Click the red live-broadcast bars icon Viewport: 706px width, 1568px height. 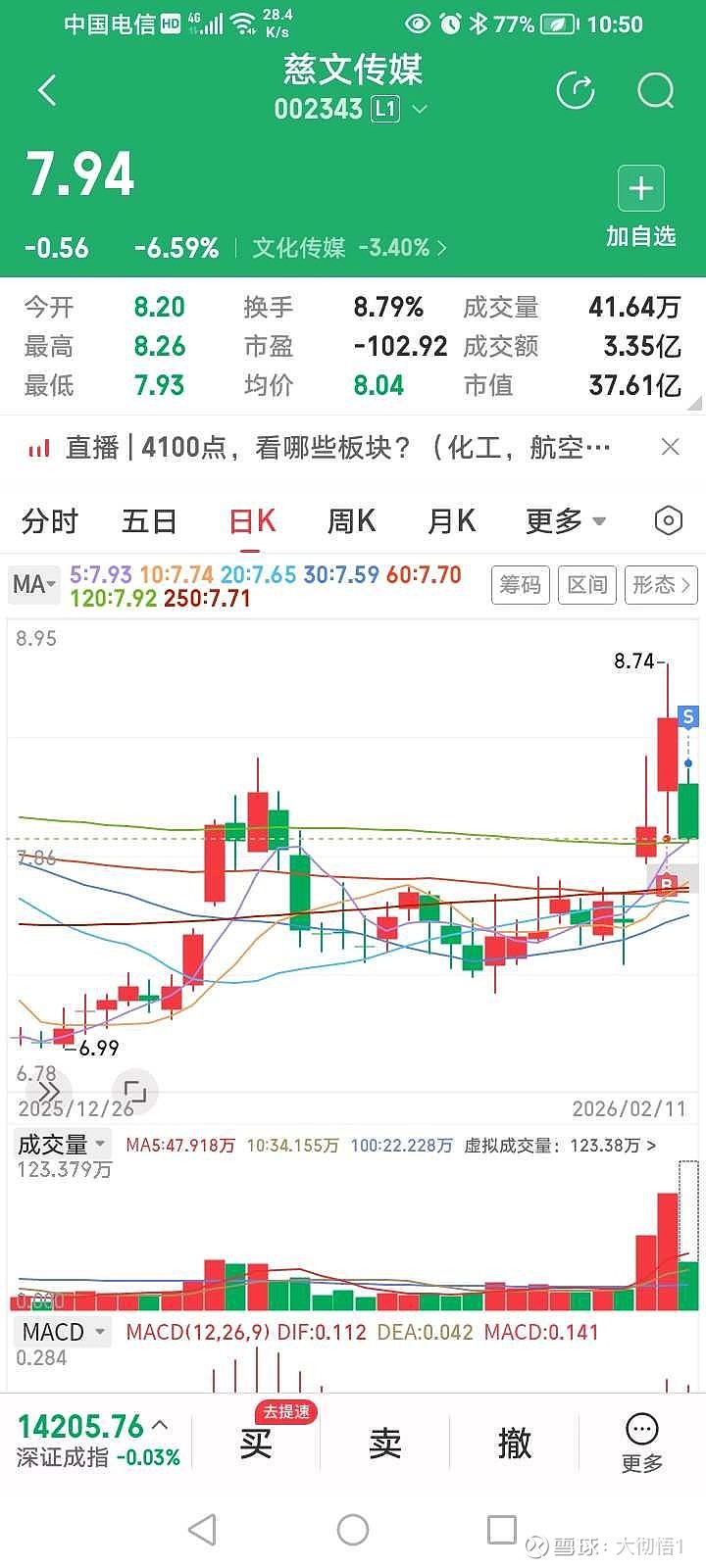pyautogui.click(x=39, y=447)
